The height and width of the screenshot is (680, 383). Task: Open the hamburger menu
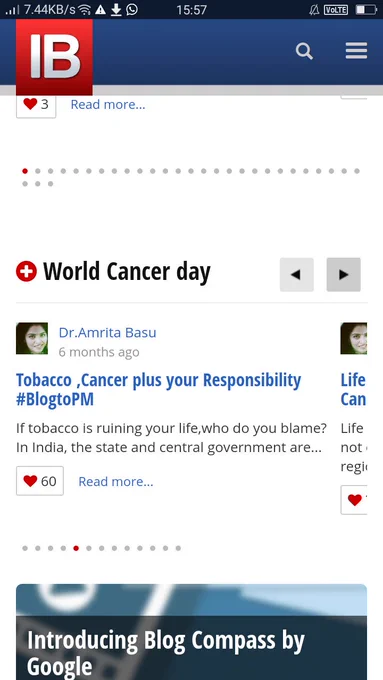tap(356, 51)
